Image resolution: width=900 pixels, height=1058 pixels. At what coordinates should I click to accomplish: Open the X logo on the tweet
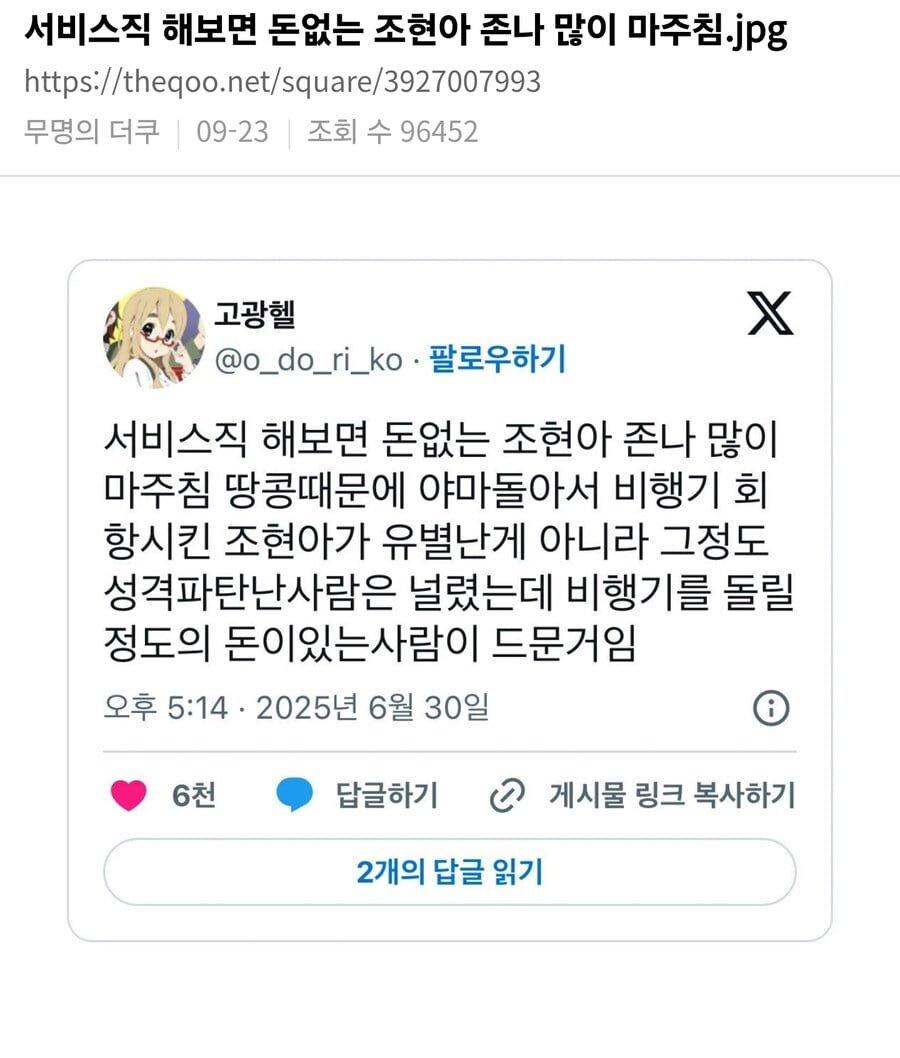pyautogui.click(x=771, y=313)
